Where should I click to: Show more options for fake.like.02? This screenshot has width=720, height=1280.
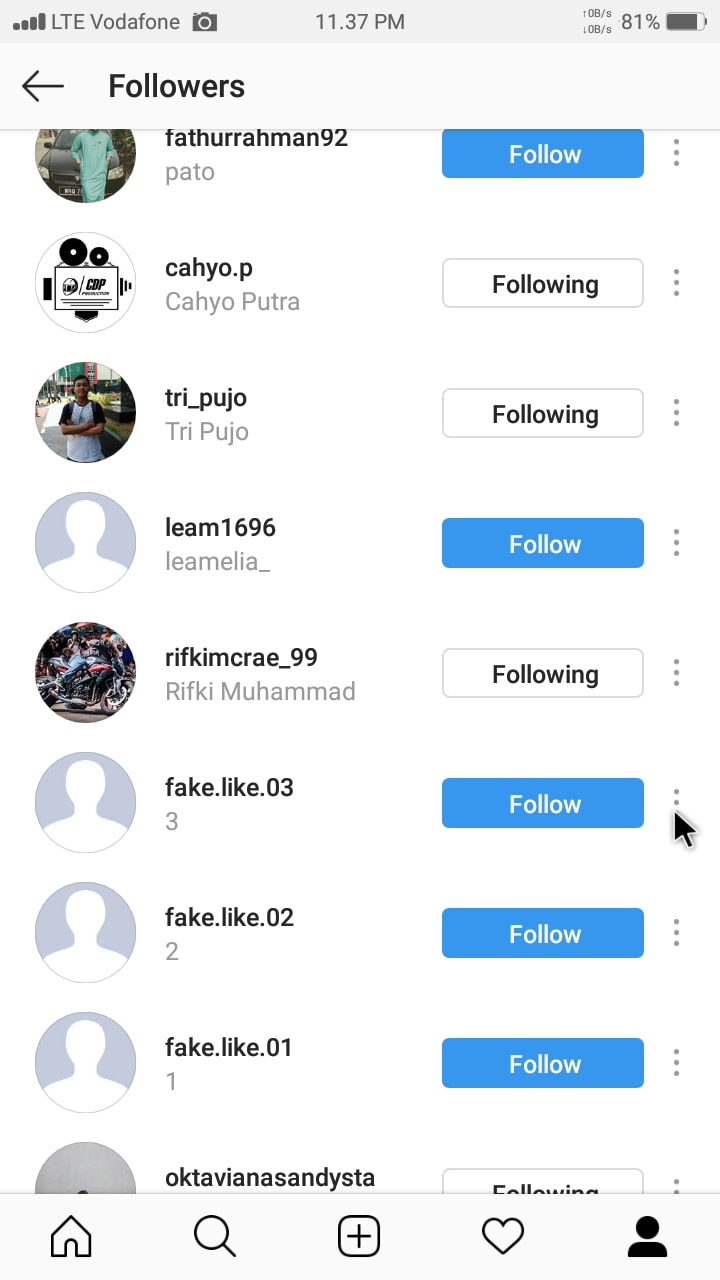676,933
